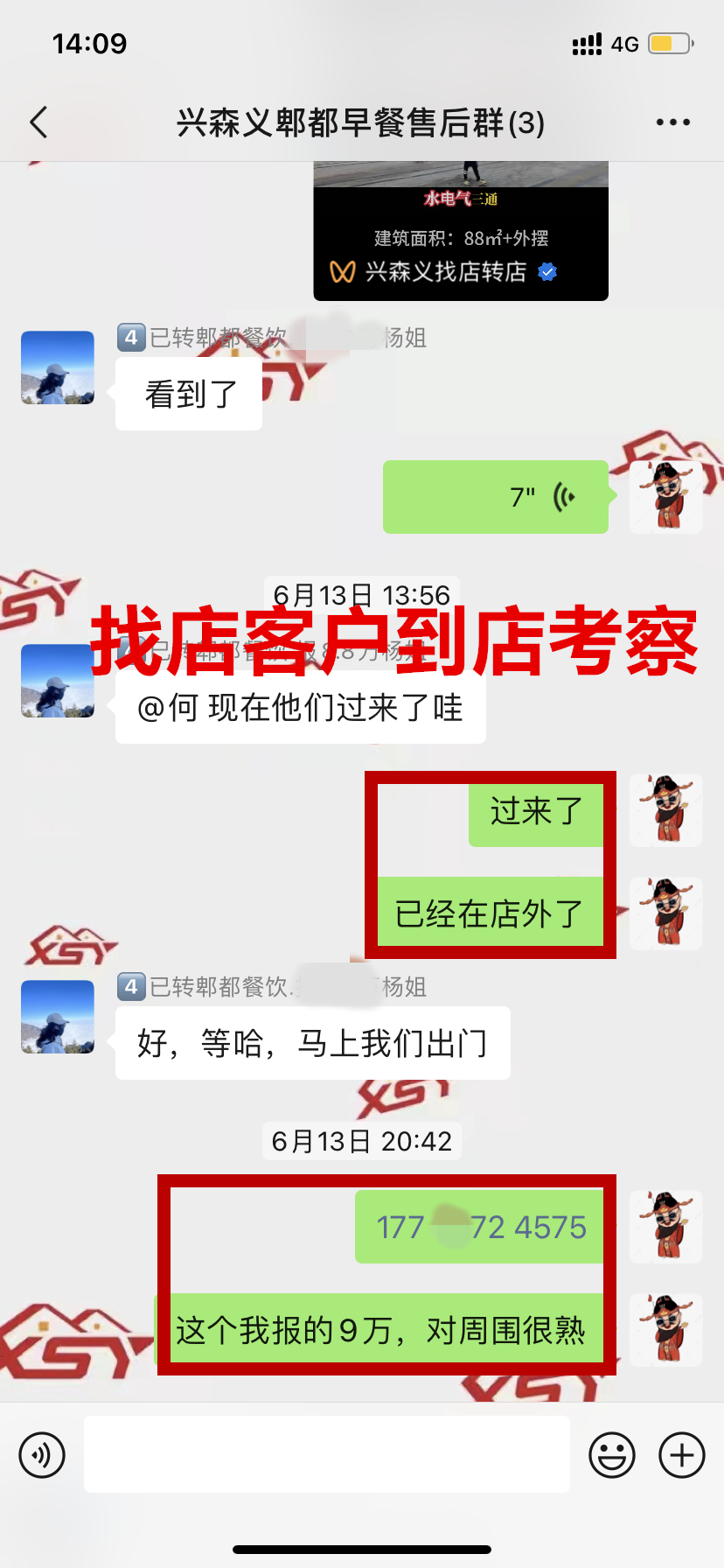Image resolution: width=724 pixels, height=1568 pixels.
Task: Switch to voice input mode
Action: pos(42,1455)
